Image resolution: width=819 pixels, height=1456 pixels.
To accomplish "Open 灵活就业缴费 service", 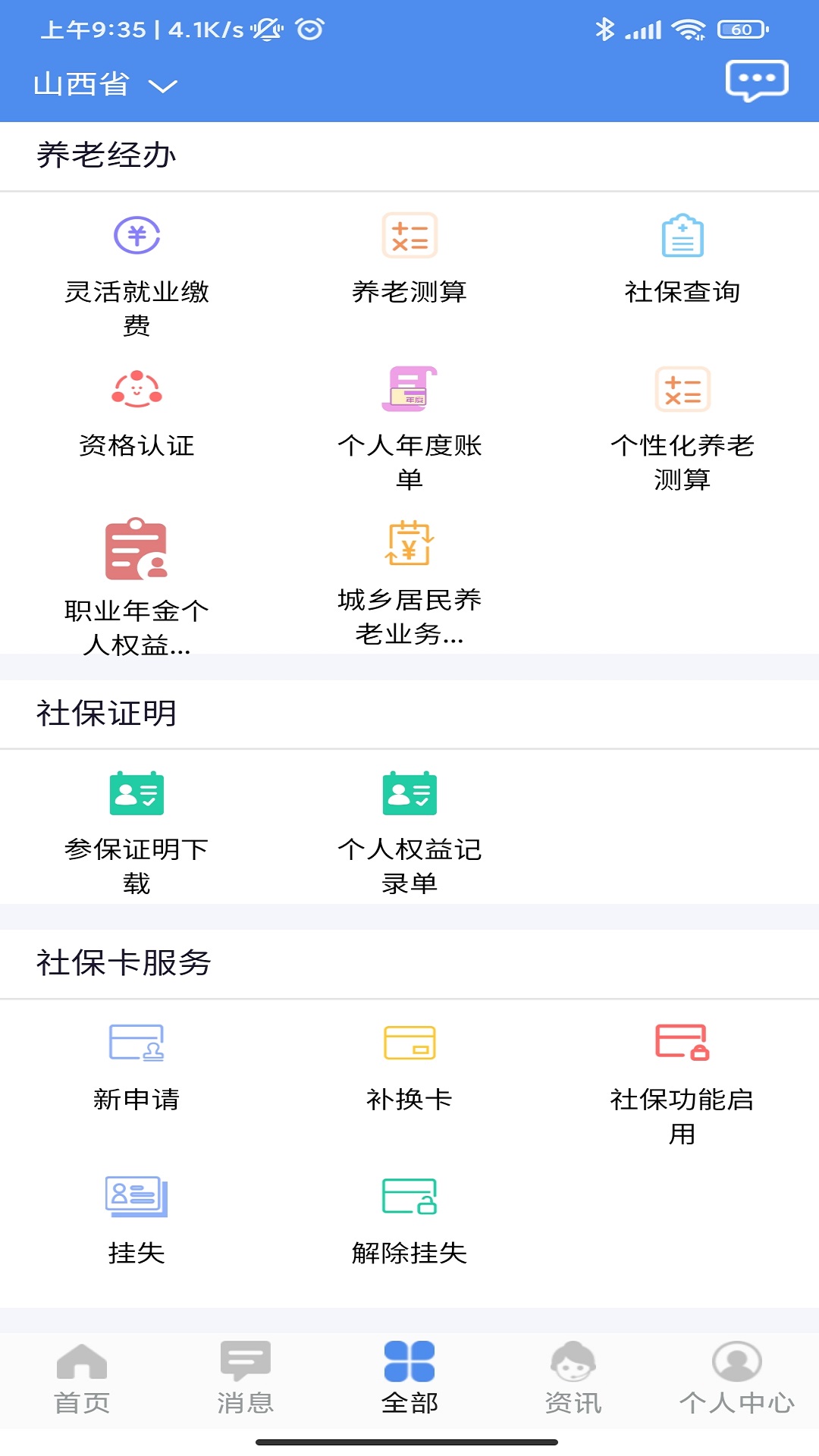I will pyautogui.click(x=136, y=273).
